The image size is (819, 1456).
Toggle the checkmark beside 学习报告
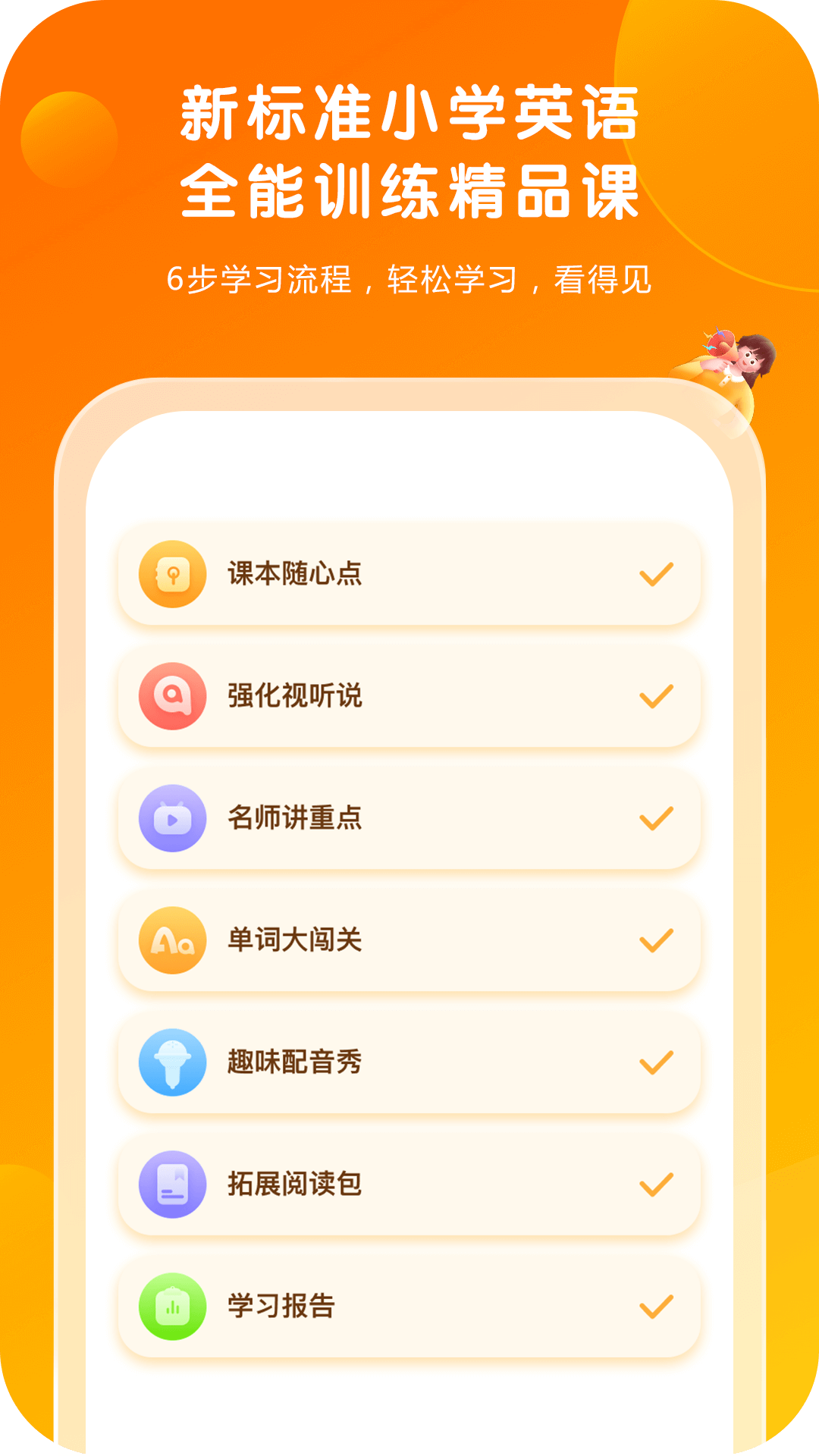pyautogui.click(x=657, y=1307)
